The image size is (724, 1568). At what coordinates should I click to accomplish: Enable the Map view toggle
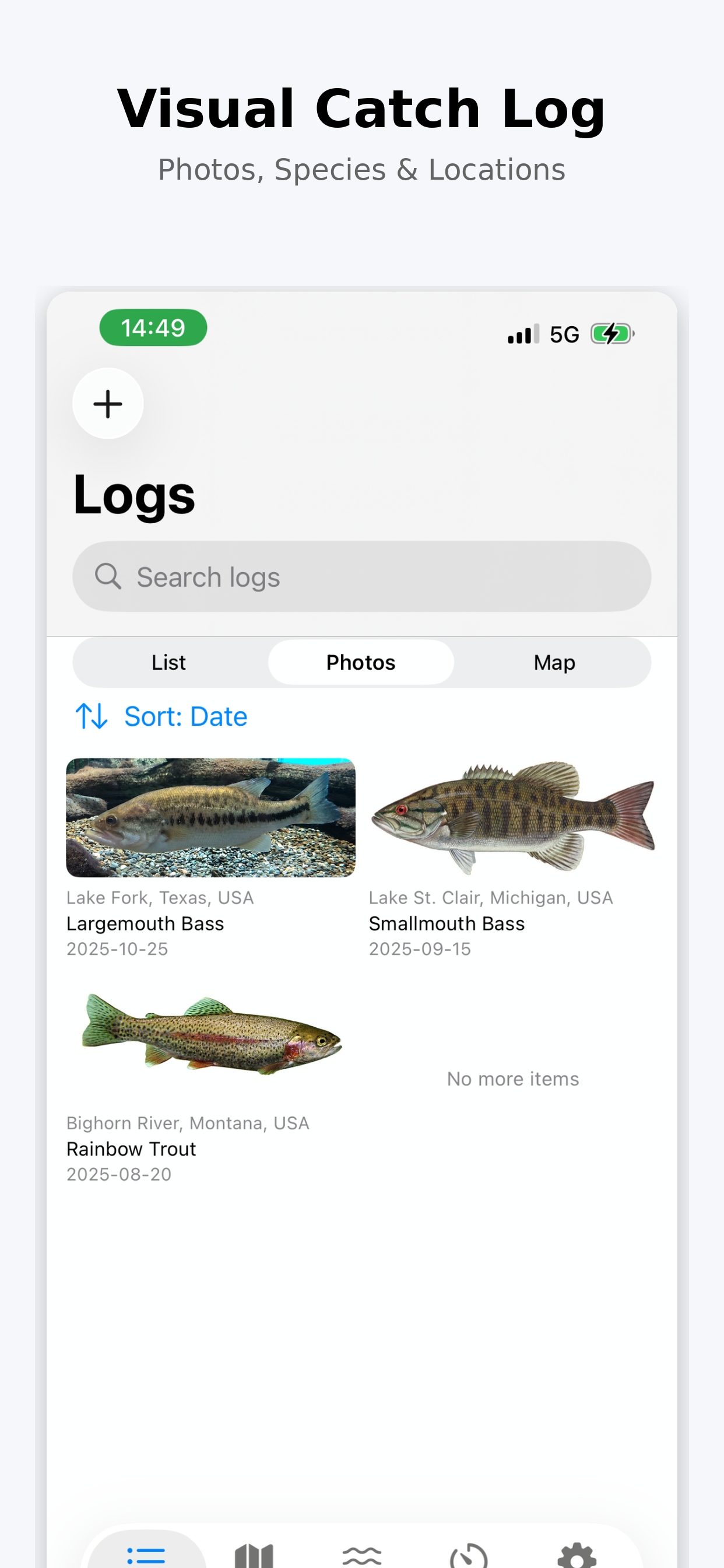click(554, 662)
